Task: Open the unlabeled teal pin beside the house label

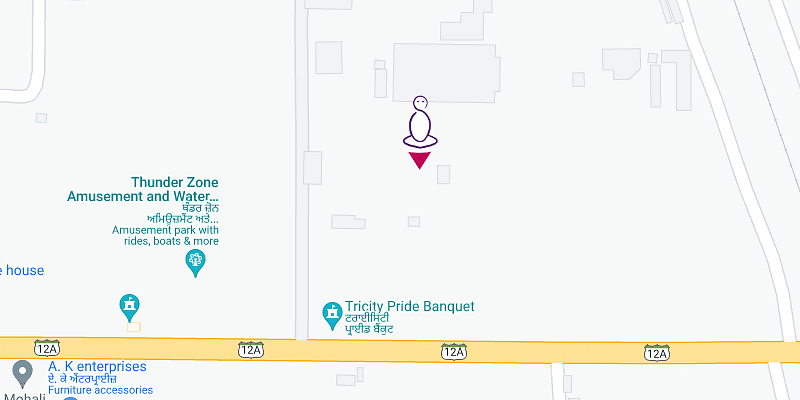Action: (x=129, y=305)
